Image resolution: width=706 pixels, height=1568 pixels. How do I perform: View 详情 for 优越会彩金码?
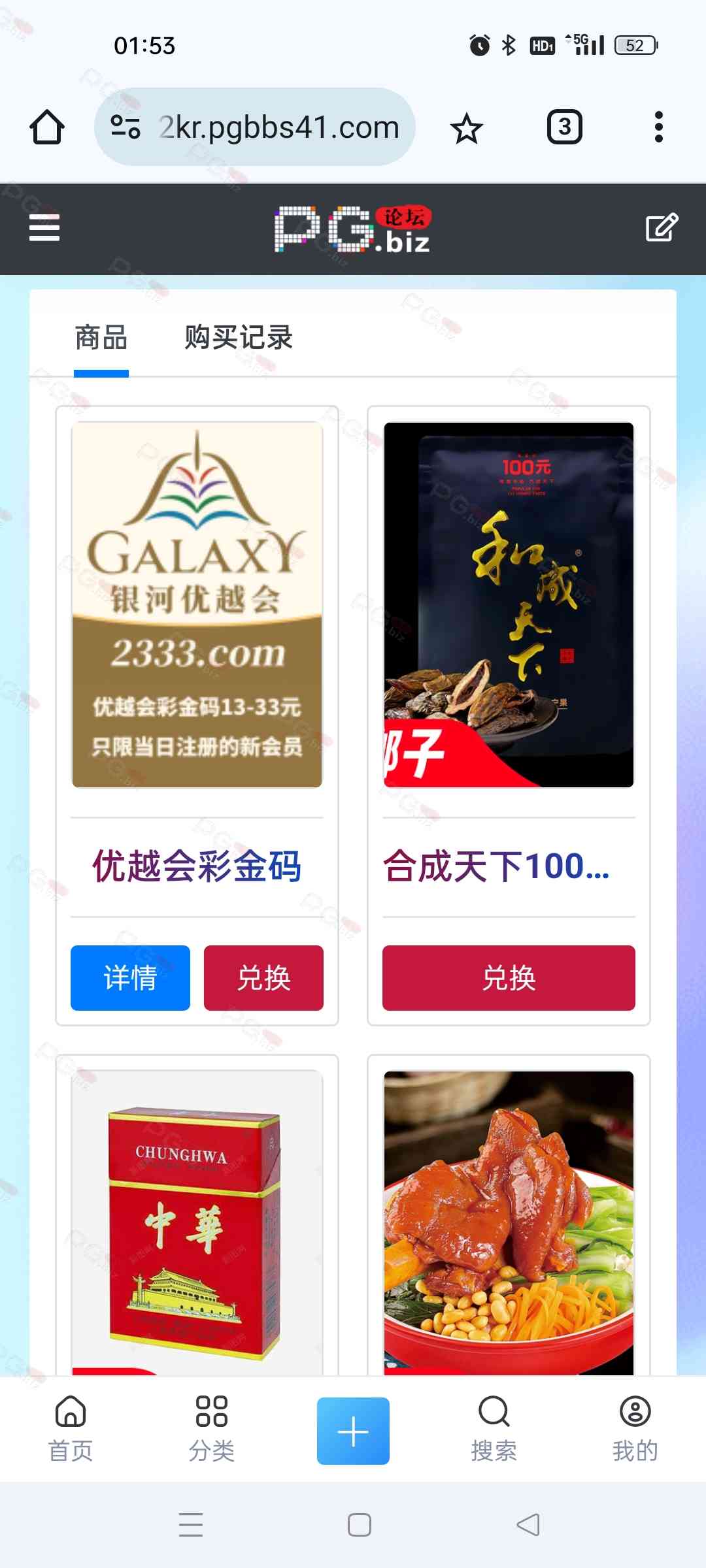[x=130, y=978]
